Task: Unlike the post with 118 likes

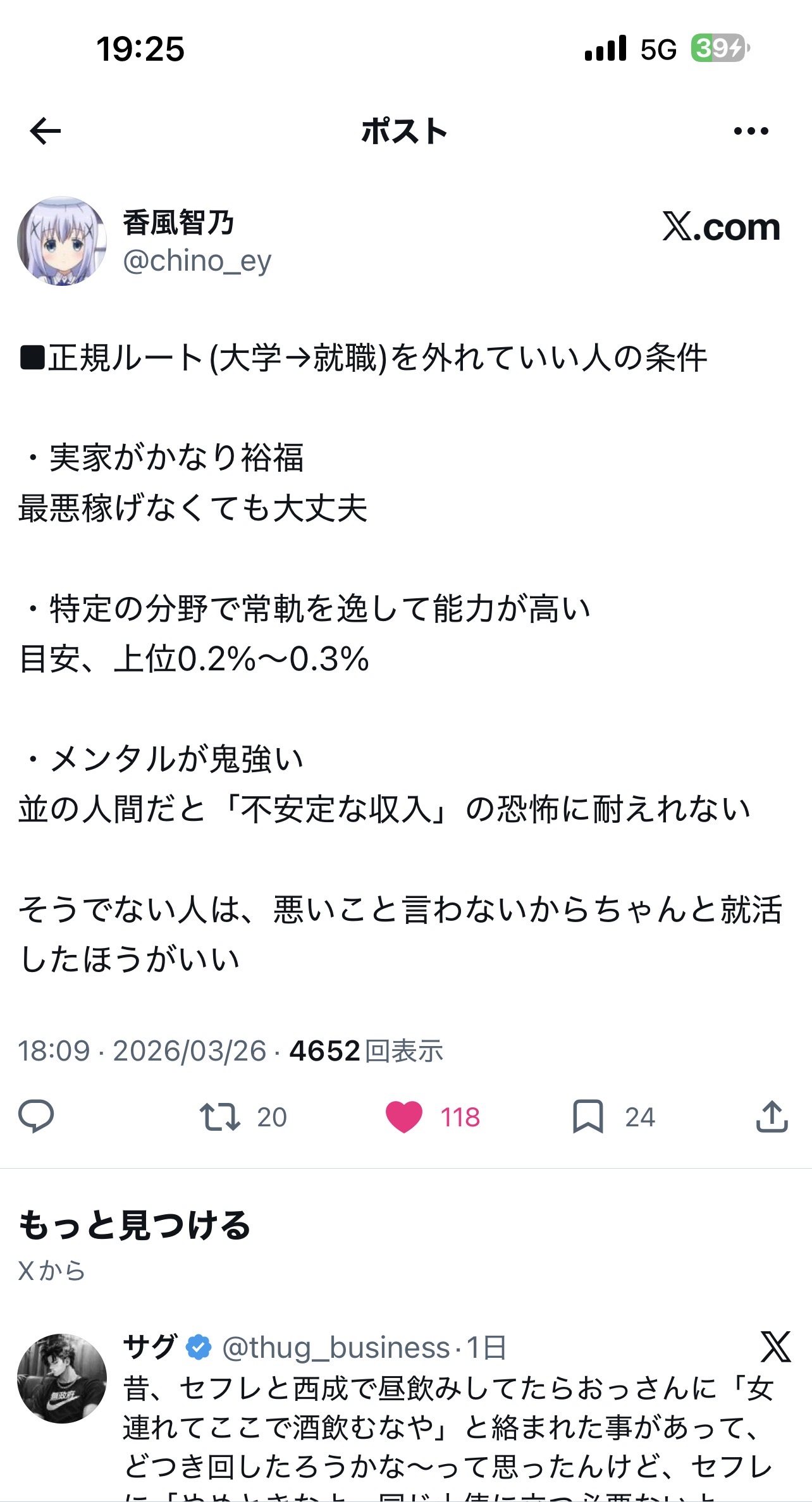Action: click(404, 1116)
